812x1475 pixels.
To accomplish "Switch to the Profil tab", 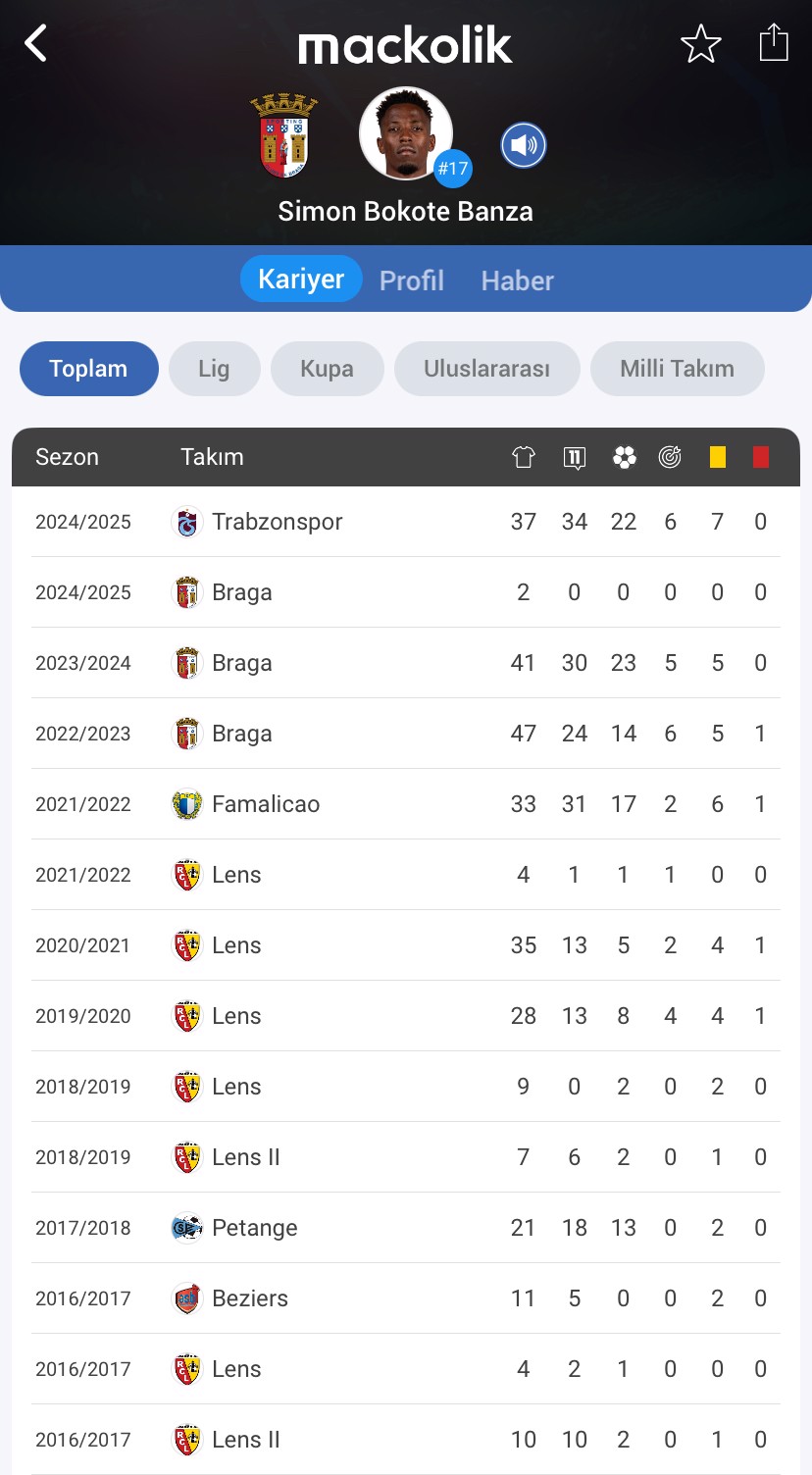I will [x=412, y=280].
